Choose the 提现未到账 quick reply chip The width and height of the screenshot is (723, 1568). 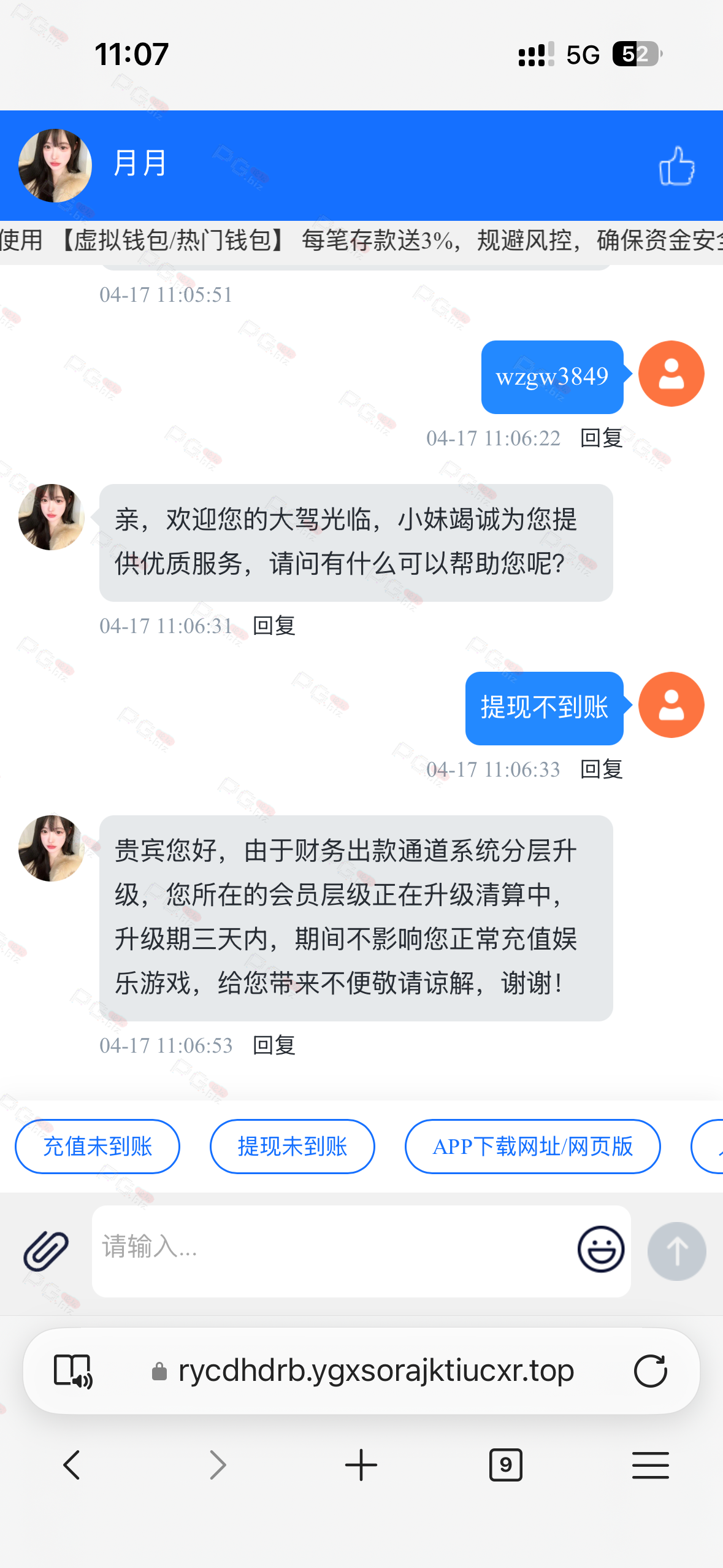(x=293, y=1146)
